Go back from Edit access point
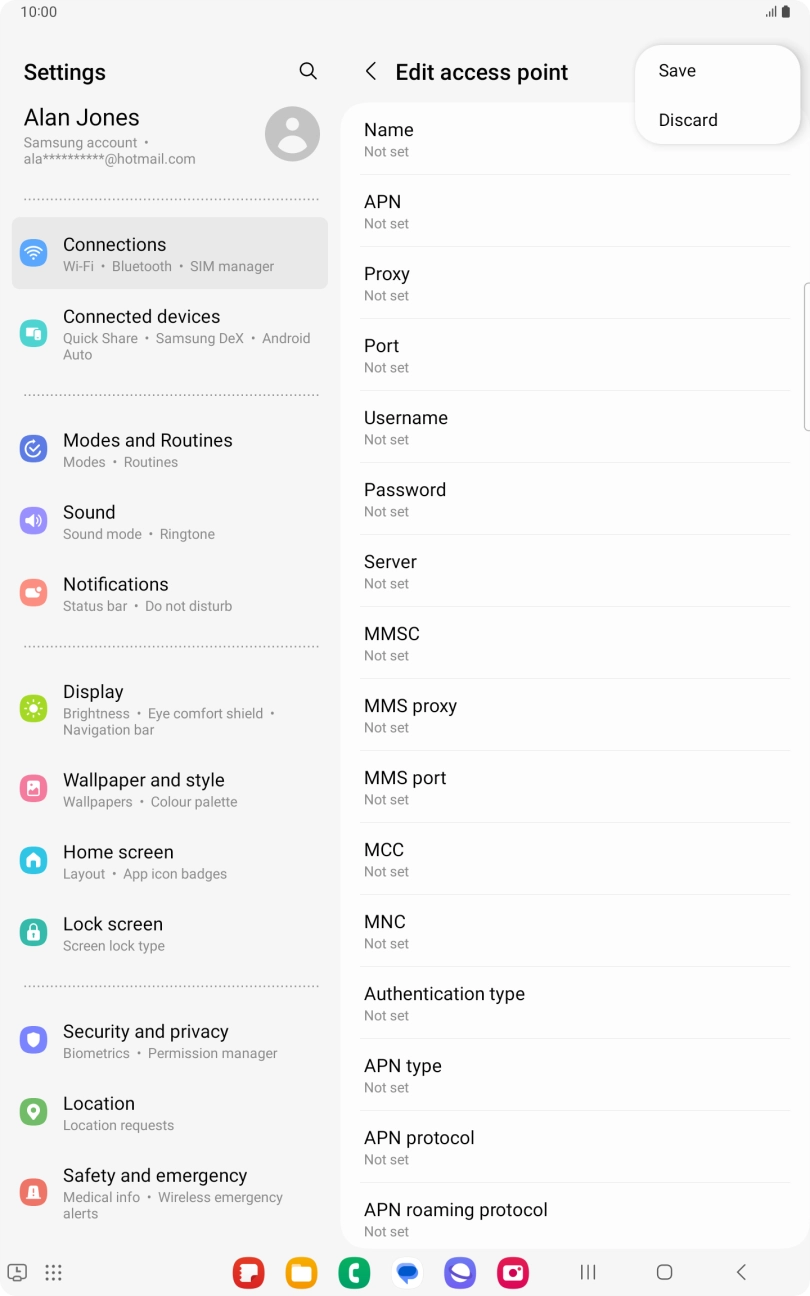 [x=371, y=71]
